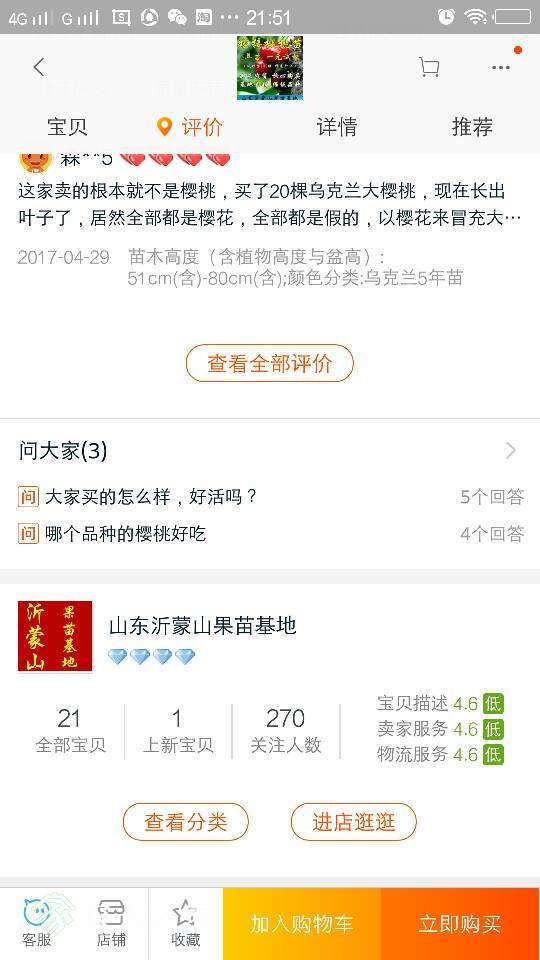Switch to the 推荐 tab
Image resolution: width=540 pixels, height=960 pixels.
click(x=472, y=127)
